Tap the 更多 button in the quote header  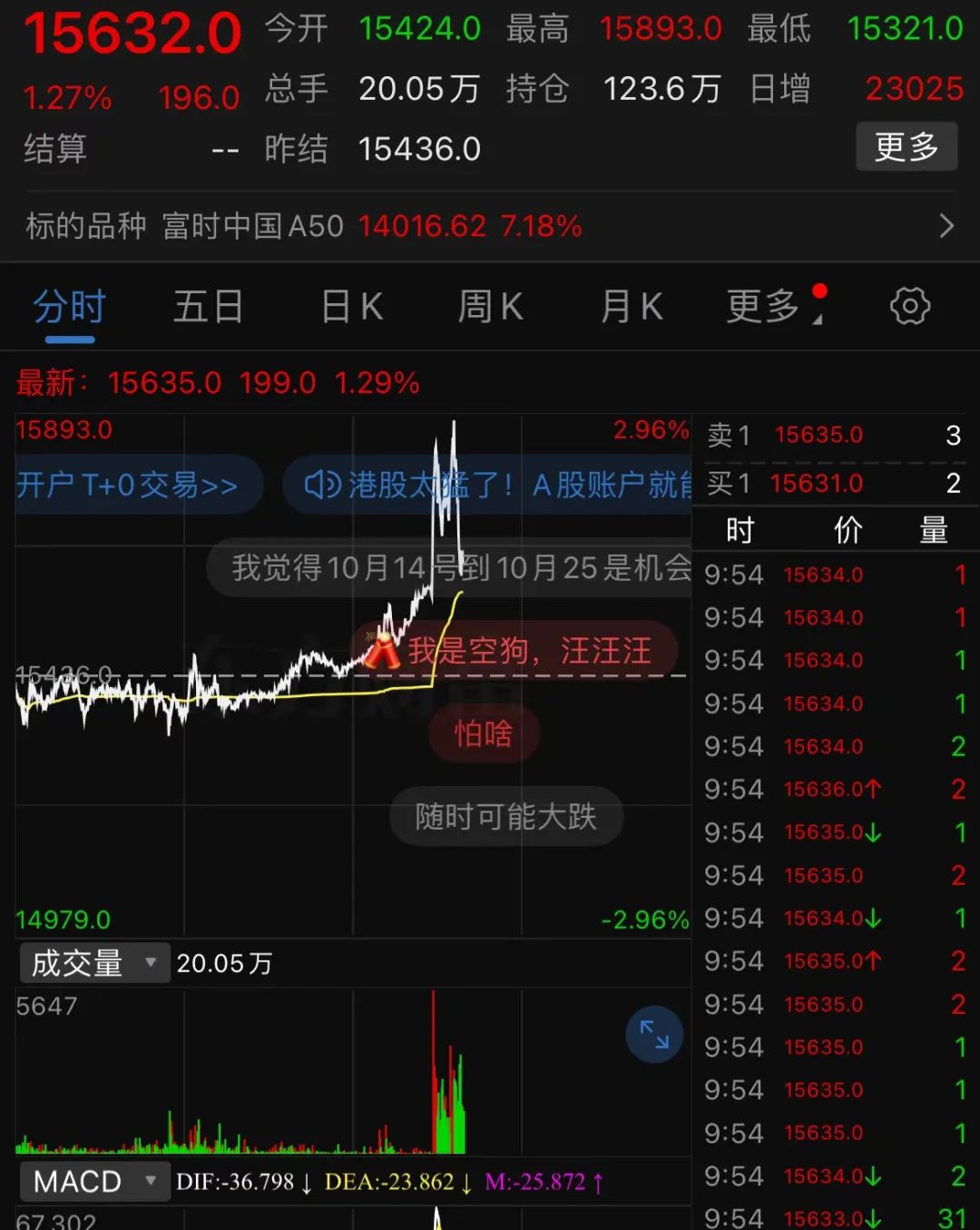(x=906, y=146)
